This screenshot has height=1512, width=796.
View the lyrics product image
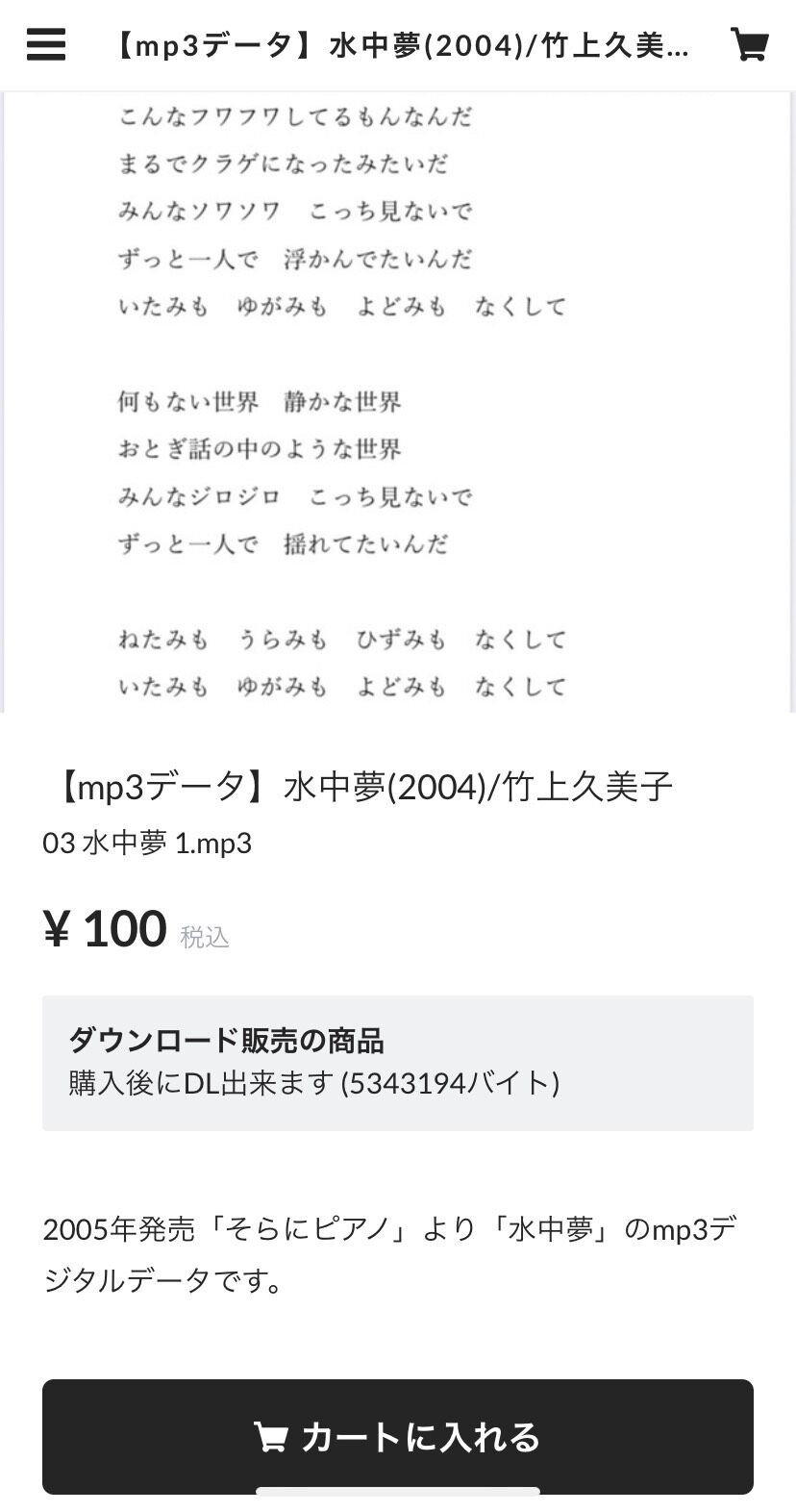tap(398, 402)
